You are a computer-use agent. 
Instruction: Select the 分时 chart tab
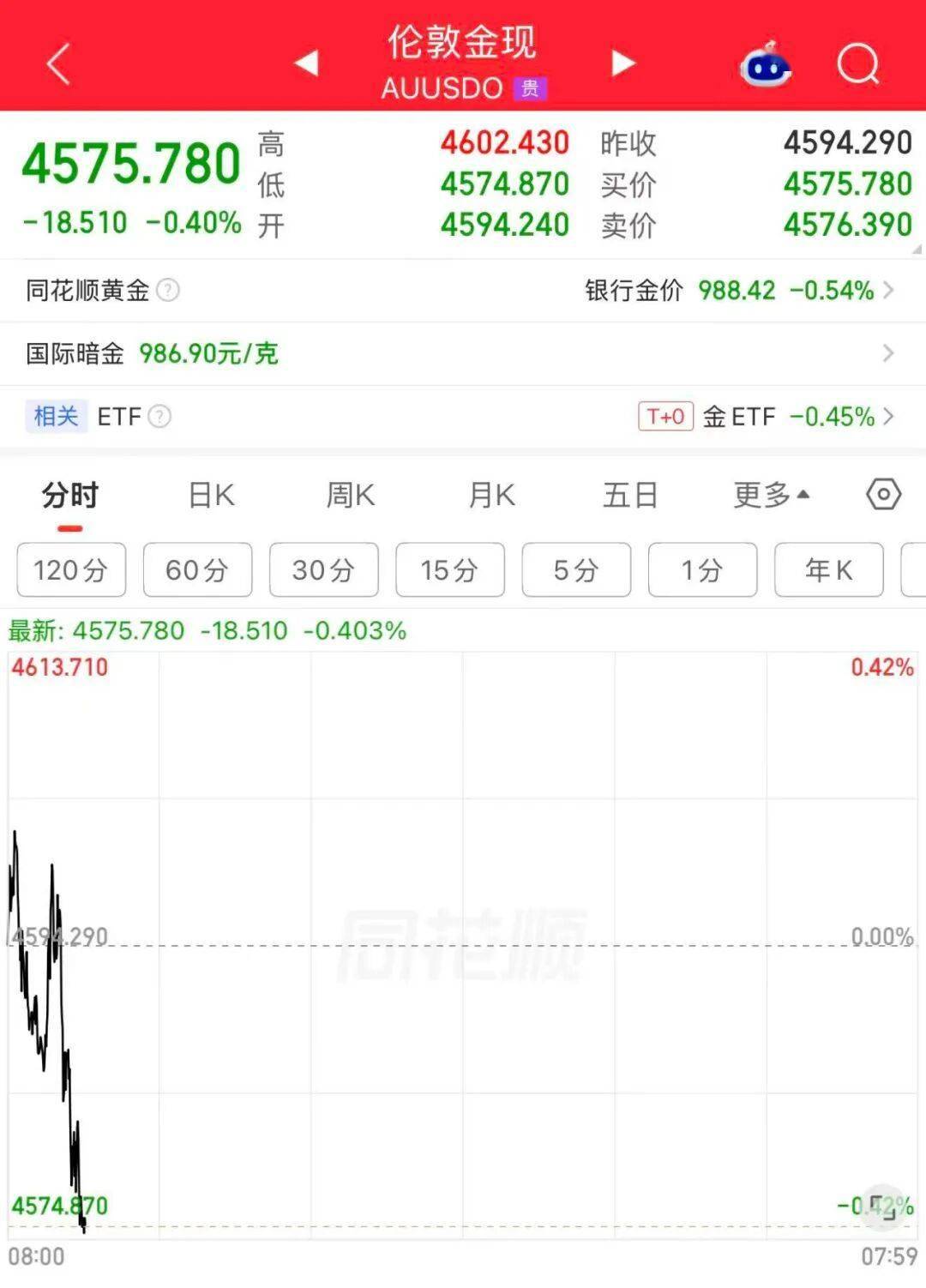(70, 496)
